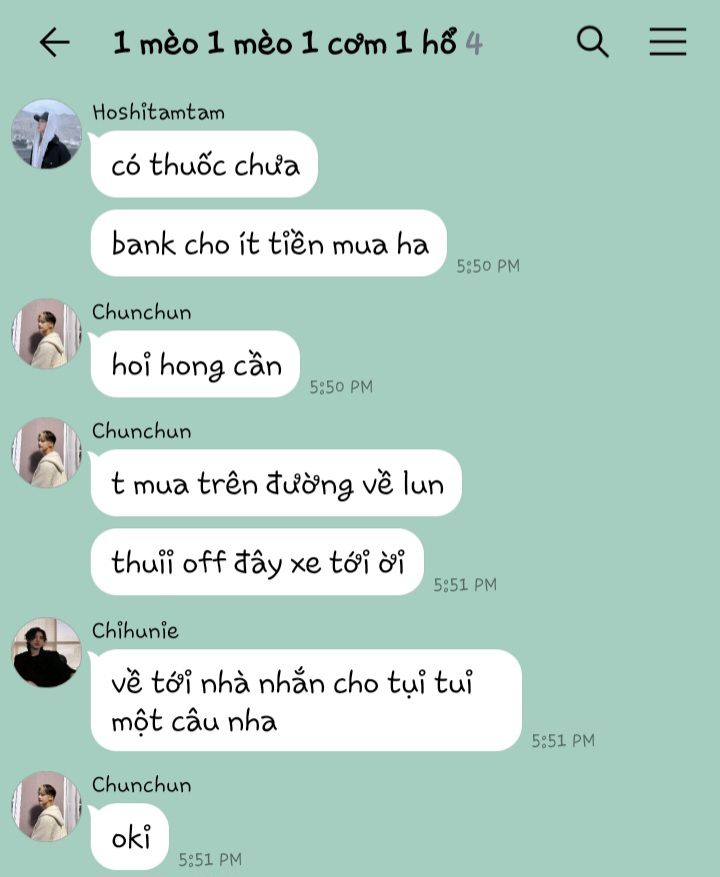Open Hoshitamtam's profile picture

point(47,134)
